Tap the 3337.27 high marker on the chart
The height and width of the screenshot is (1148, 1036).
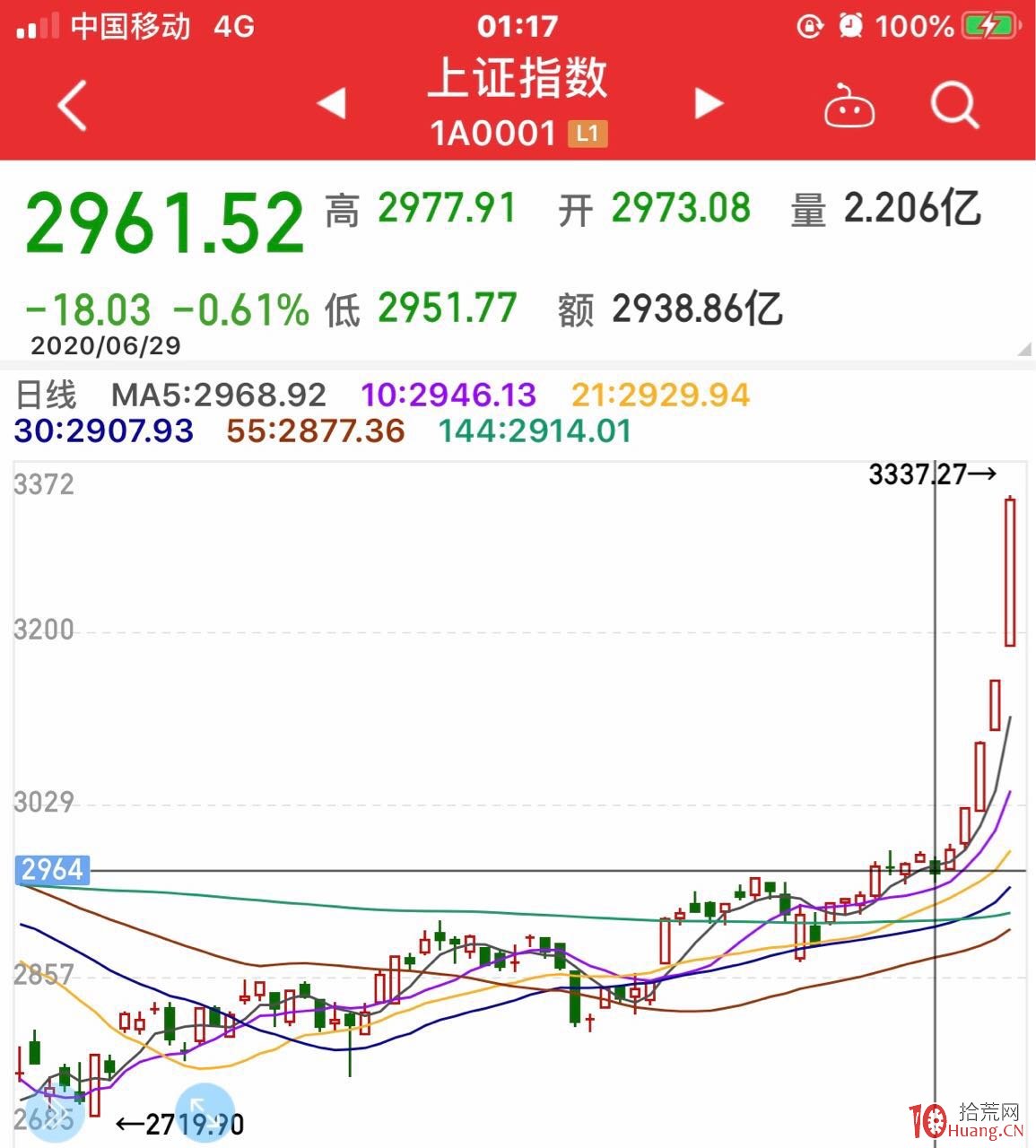coord(934,475)
